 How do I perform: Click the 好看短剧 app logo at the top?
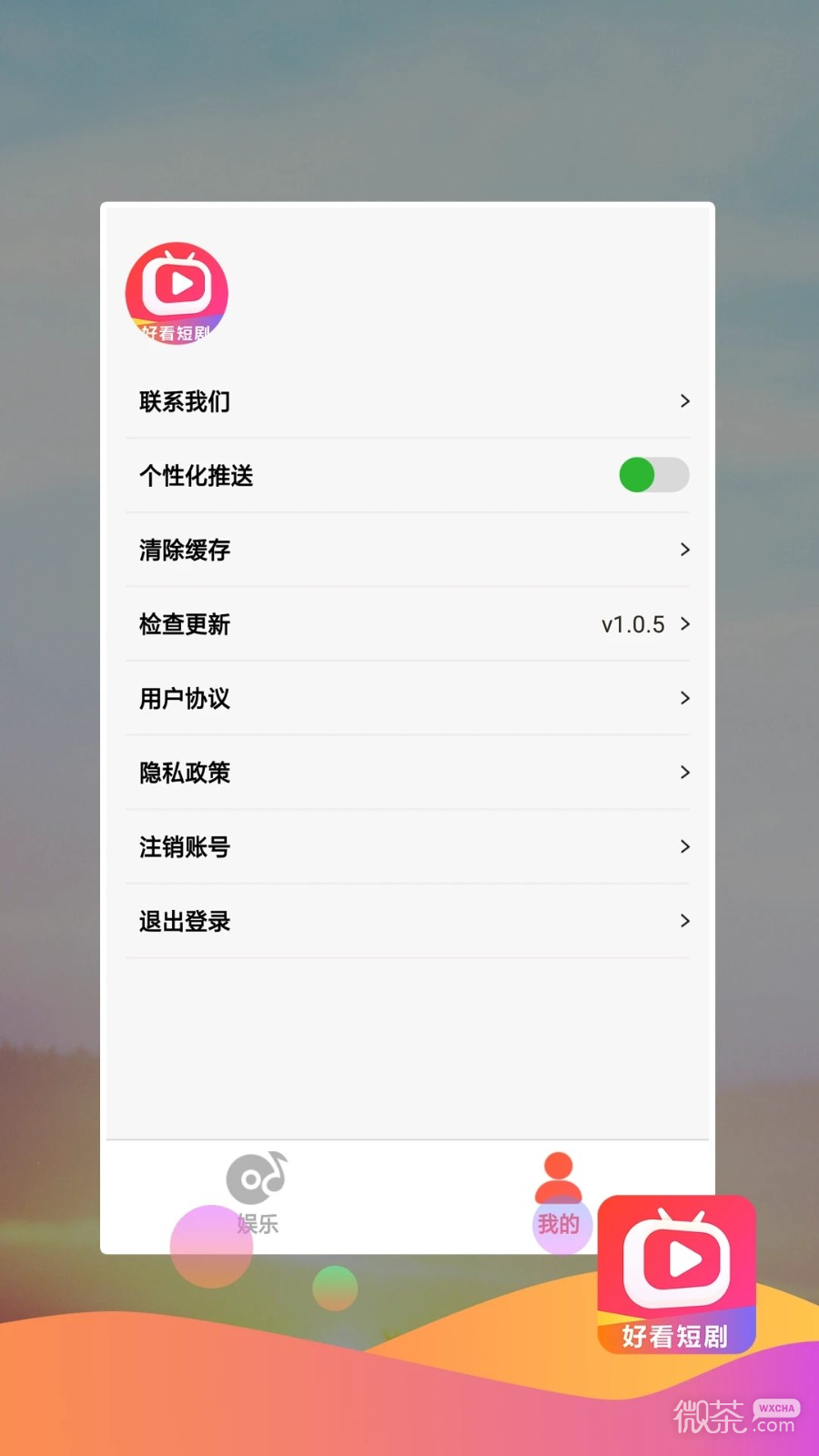[177, 291]
